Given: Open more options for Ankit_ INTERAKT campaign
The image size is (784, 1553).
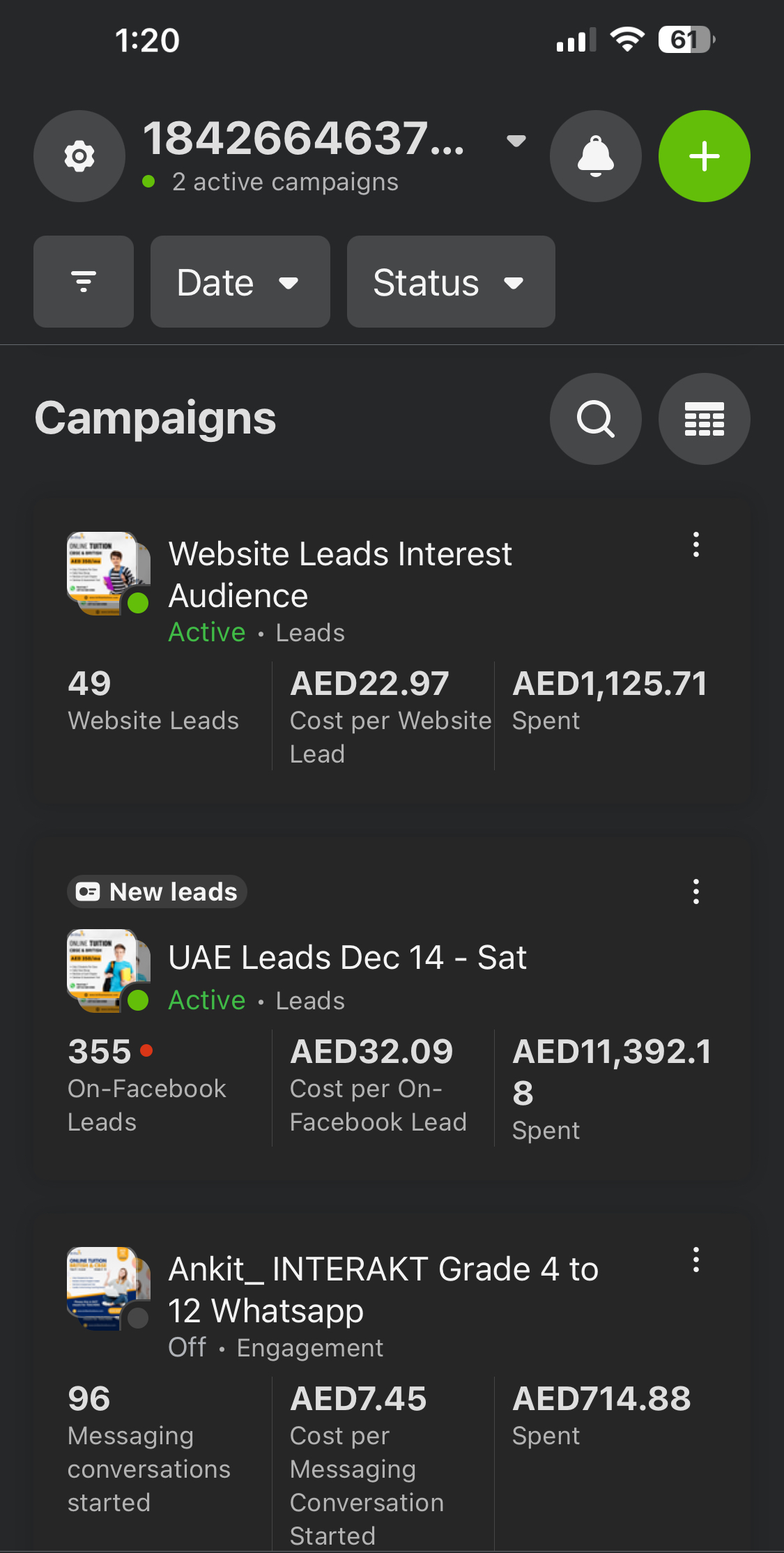Looking at the screenshot, I should coord(695,1260).
